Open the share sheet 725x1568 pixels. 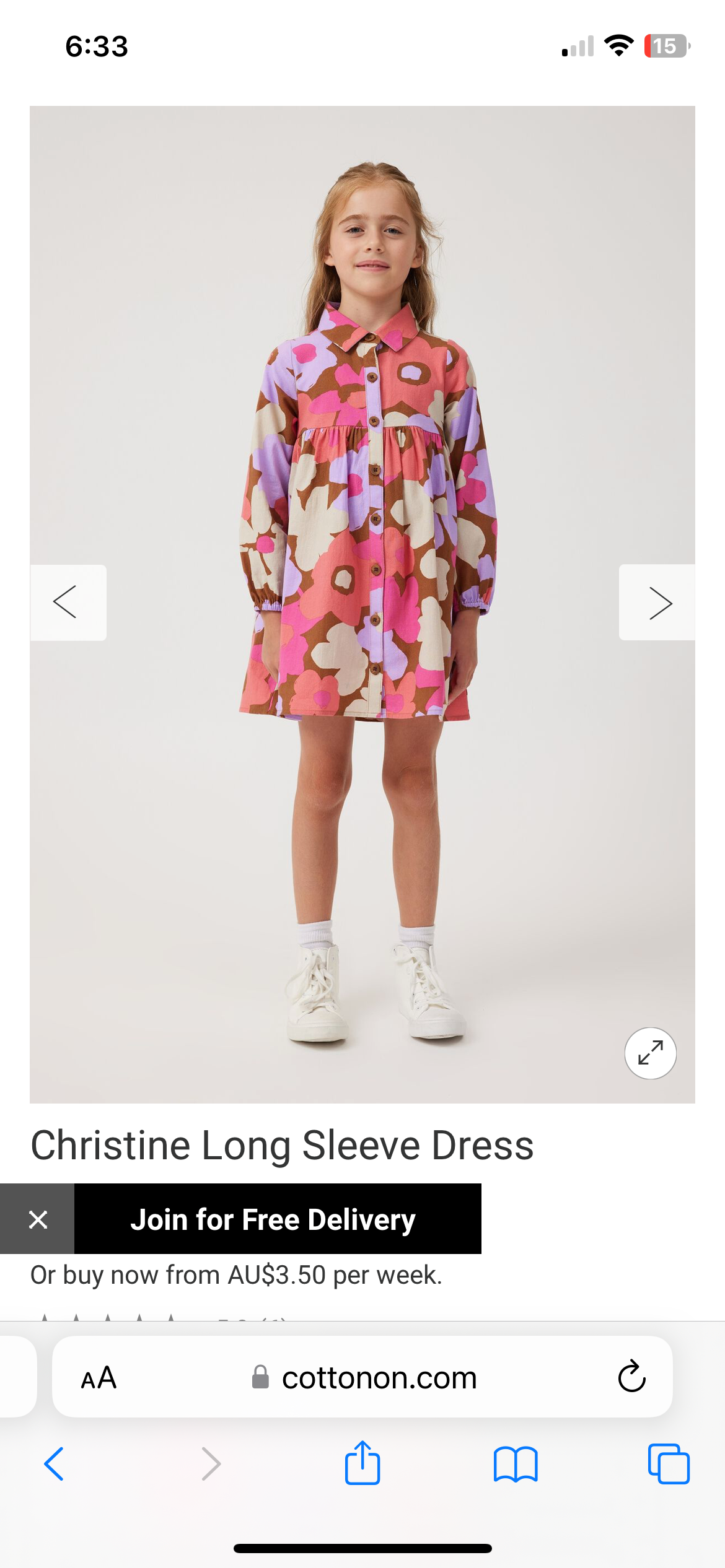362,1463
